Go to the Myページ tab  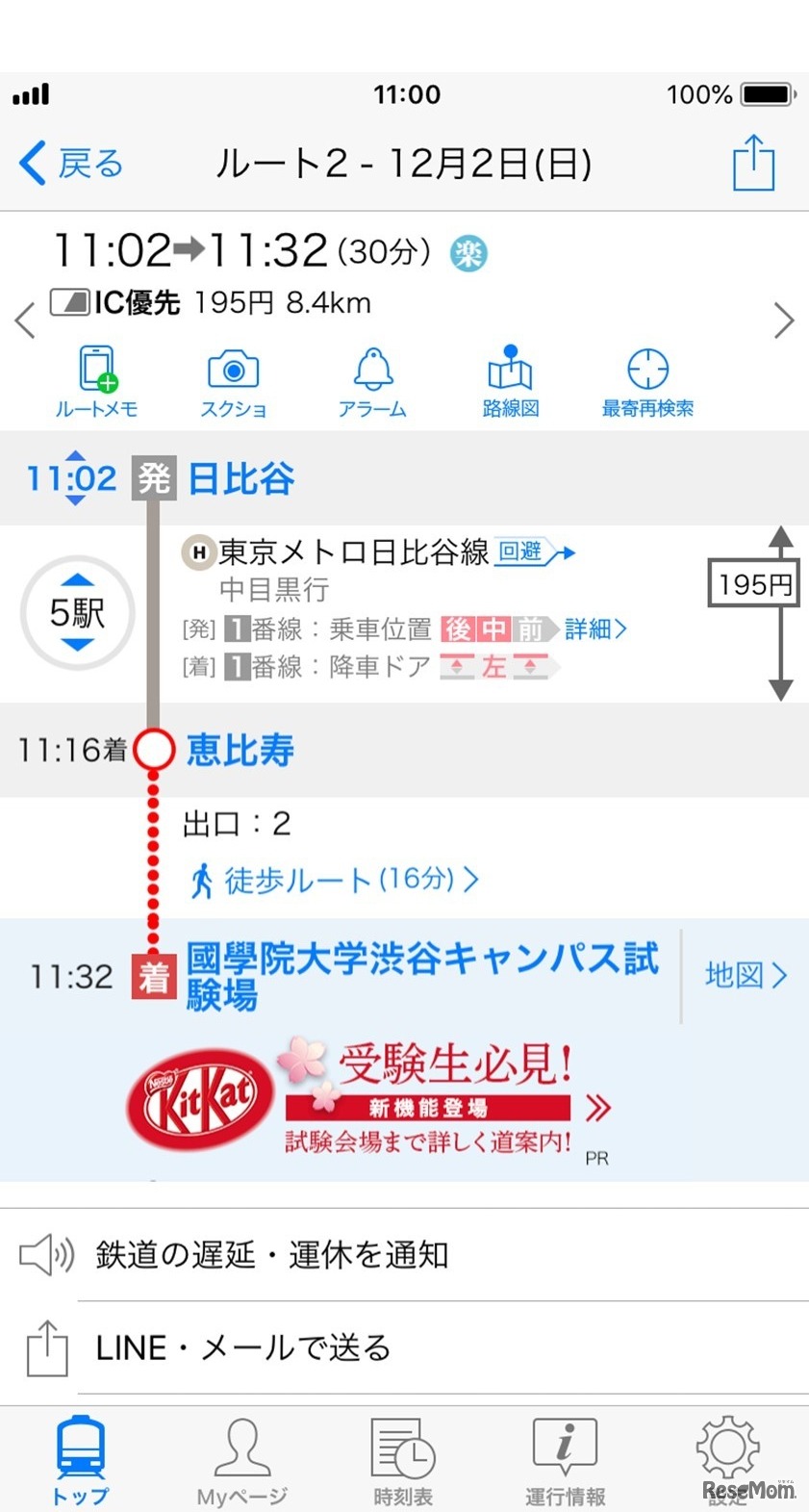(240, 1458)
